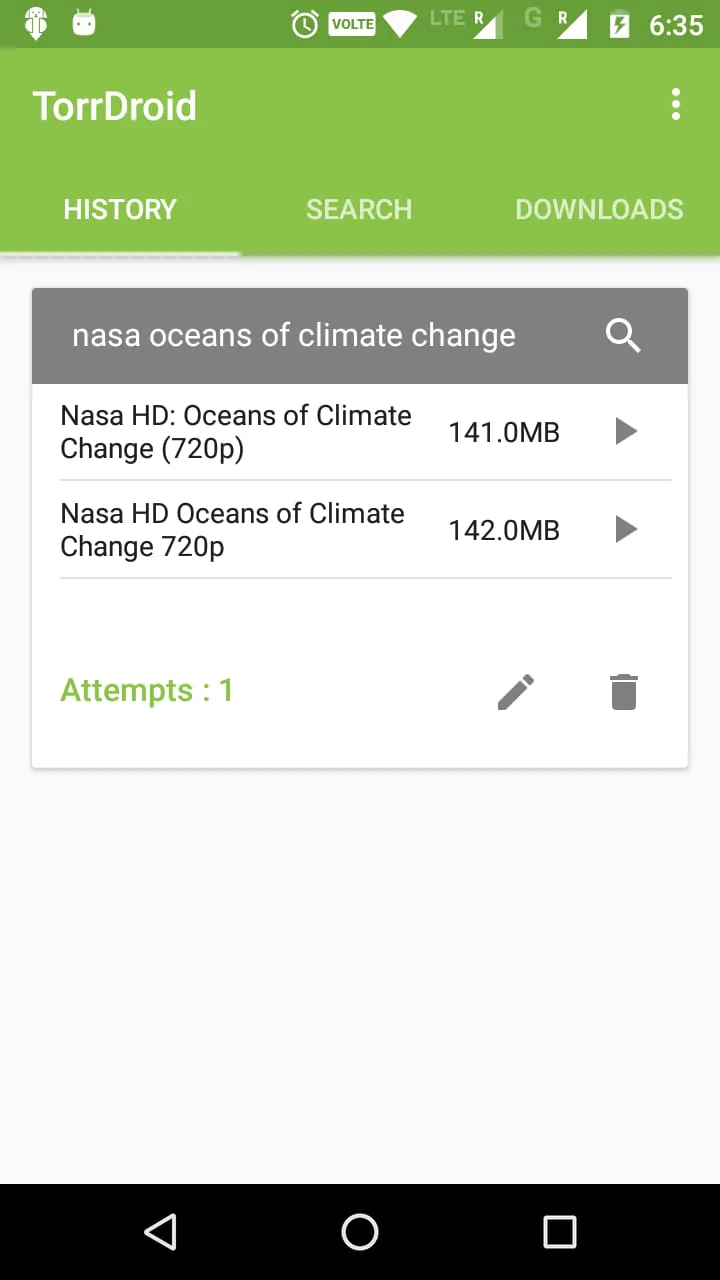Tap the VoLTE indicator in the status bar

[351, 24]
